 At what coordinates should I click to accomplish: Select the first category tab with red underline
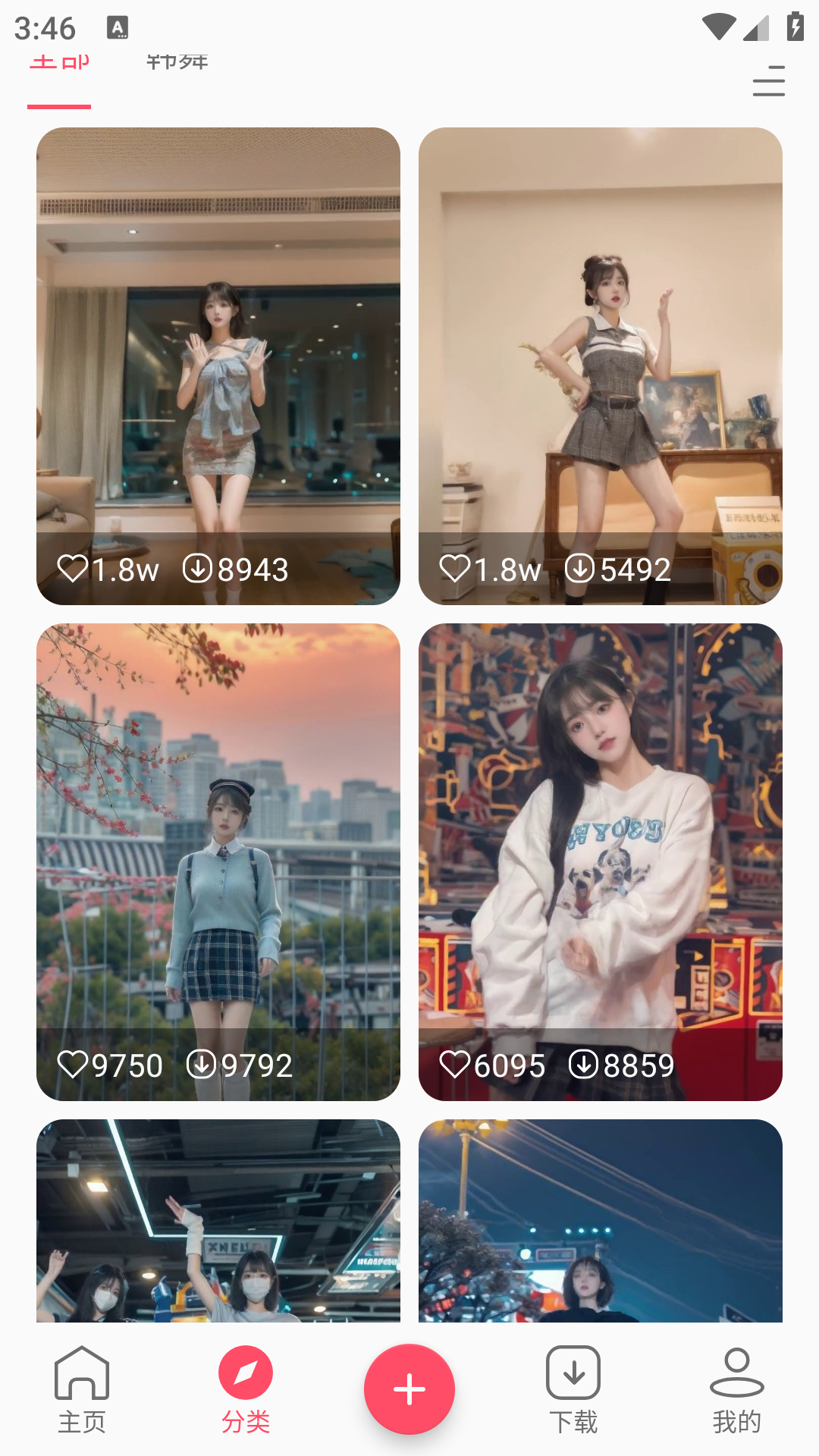(61, 63)
